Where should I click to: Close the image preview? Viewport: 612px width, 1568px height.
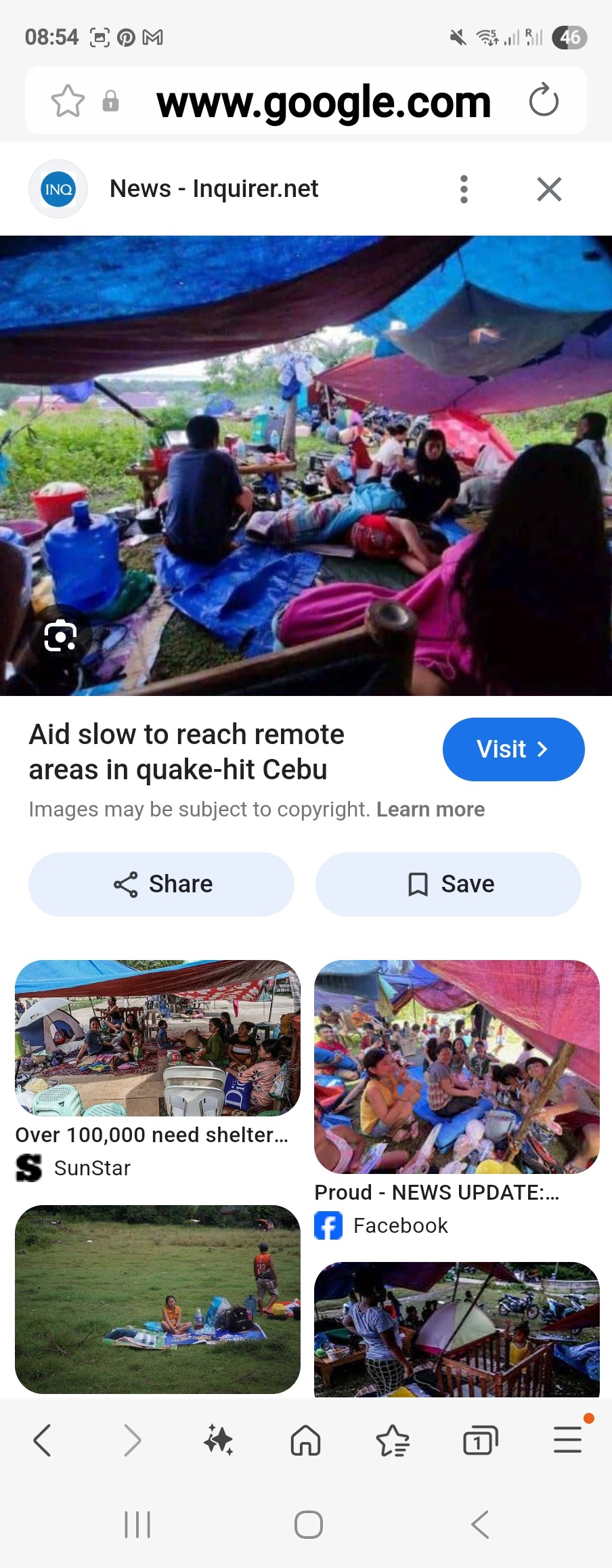pos(549,190)
